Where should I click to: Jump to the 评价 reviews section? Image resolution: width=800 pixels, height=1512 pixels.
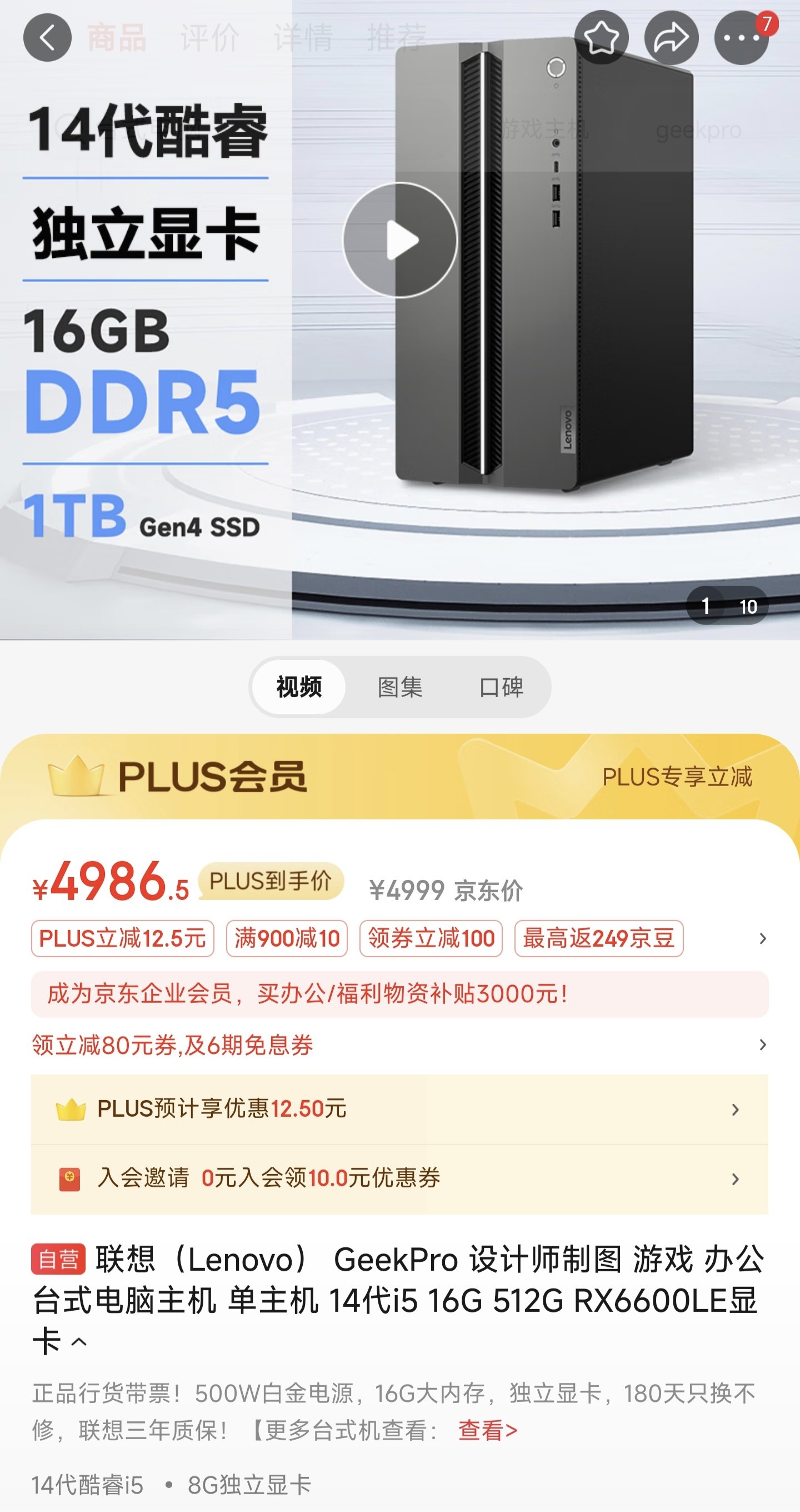click(209, 38)
